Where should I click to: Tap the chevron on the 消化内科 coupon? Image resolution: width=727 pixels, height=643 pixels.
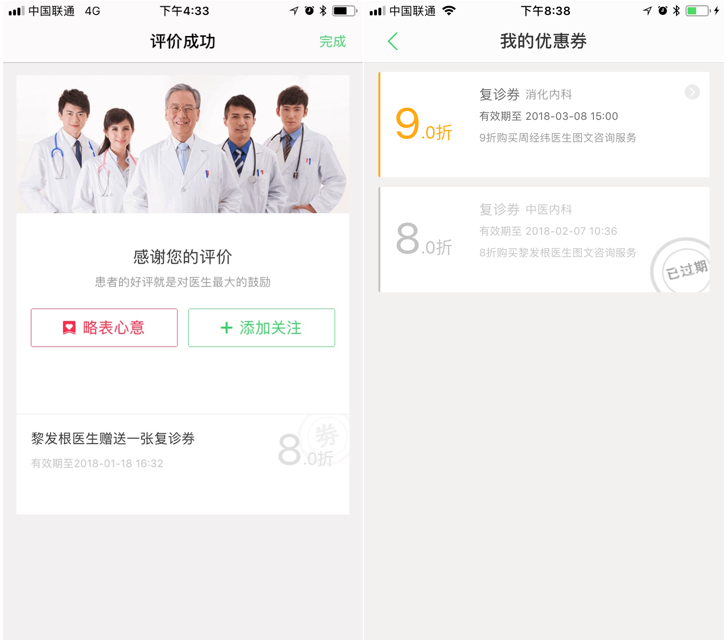click(x=692, y=92)
